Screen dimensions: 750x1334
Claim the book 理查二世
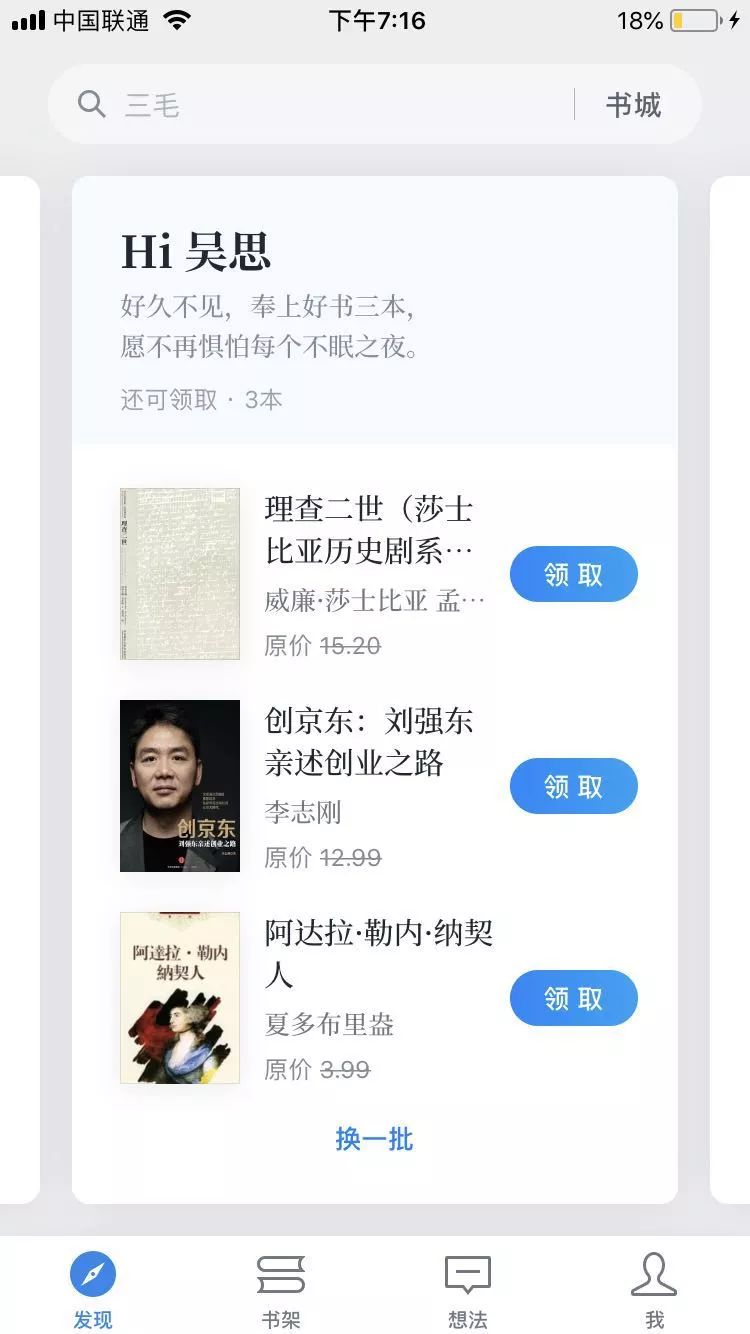click(573, 574)
